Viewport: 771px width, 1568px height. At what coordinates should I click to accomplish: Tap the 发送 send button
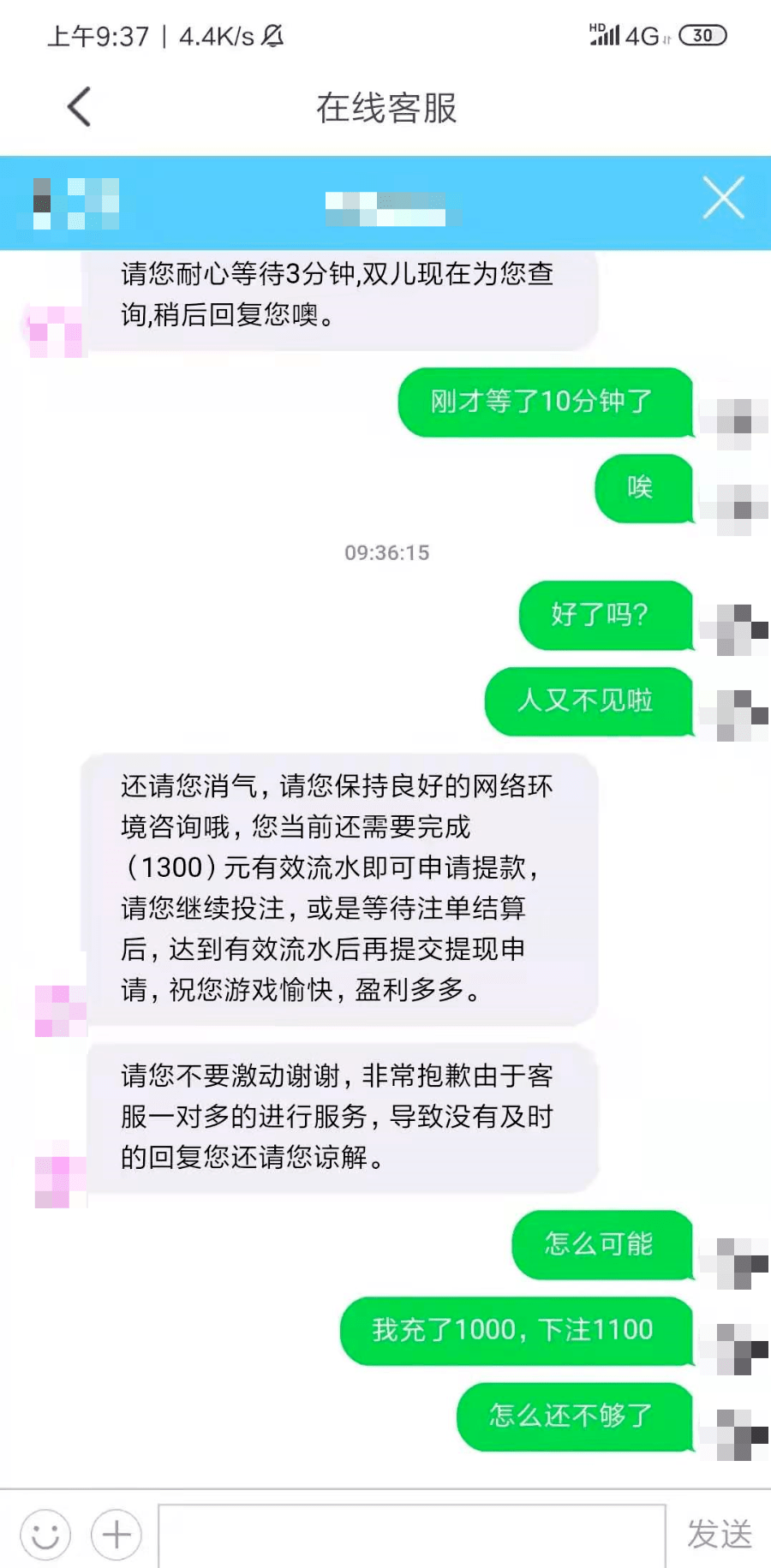tap(719, 1534)
